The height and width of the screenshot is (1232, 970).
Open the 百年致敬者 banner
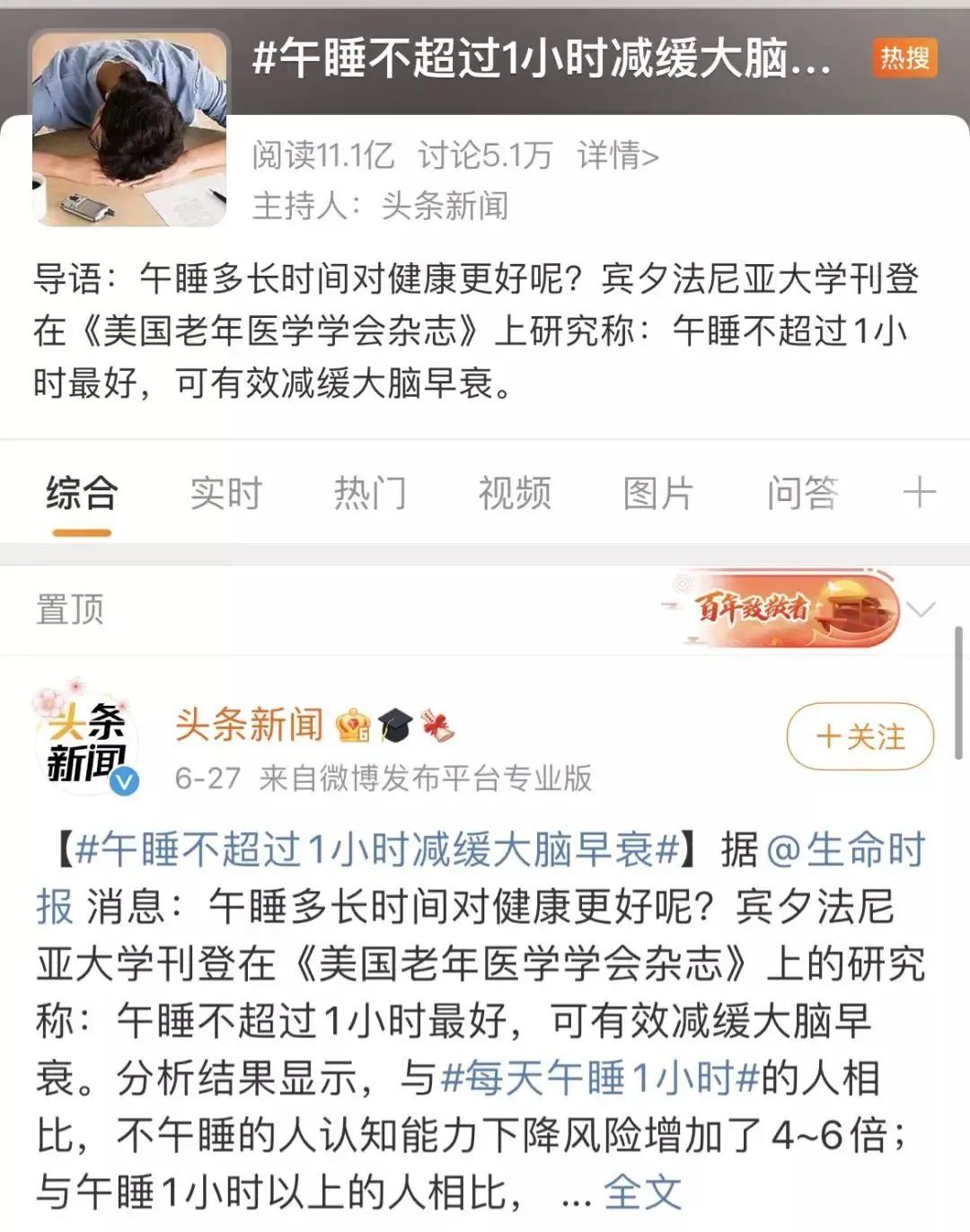(781, 609)
